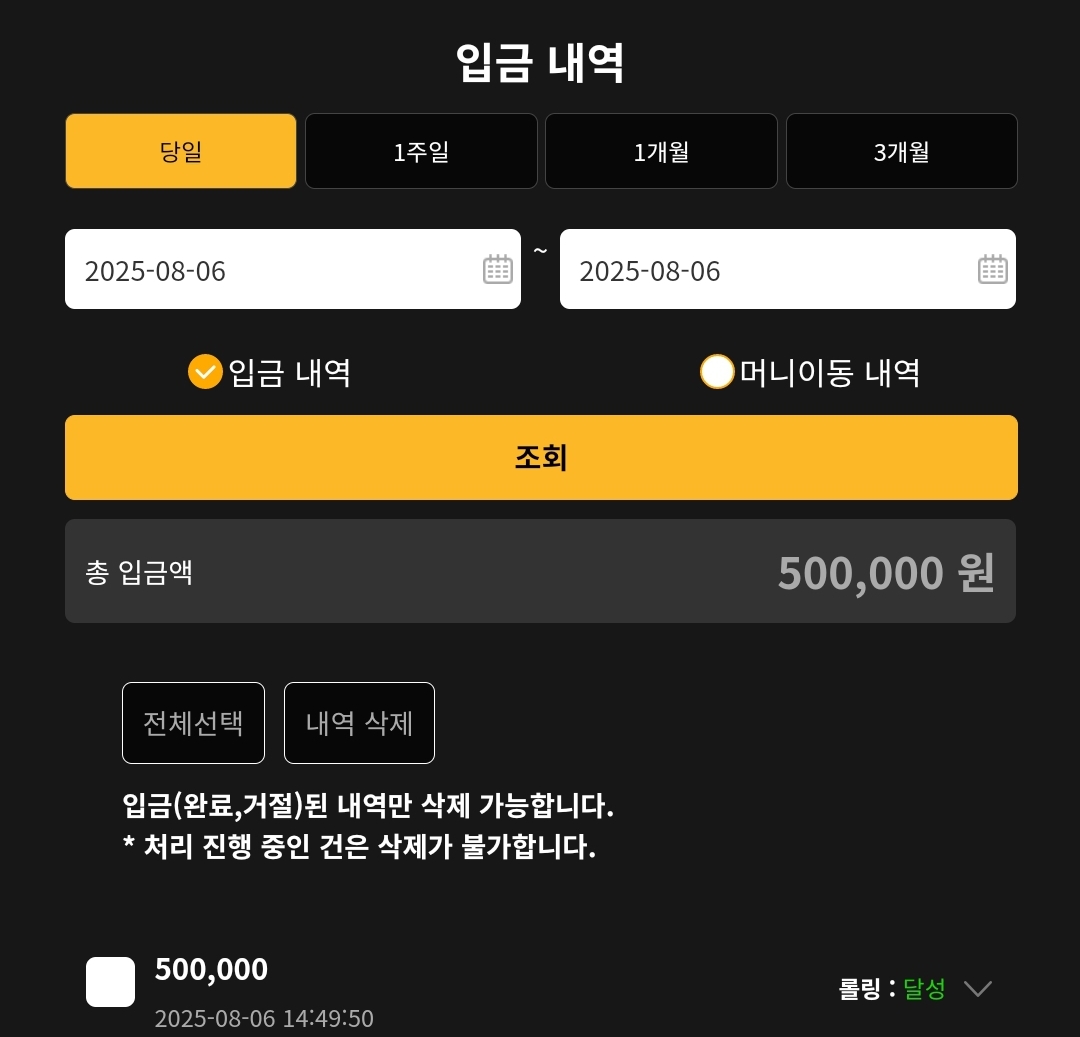Select the 당일 period filter
The width and height of the screenshot is (1080, 1037).
click(181, 151)
